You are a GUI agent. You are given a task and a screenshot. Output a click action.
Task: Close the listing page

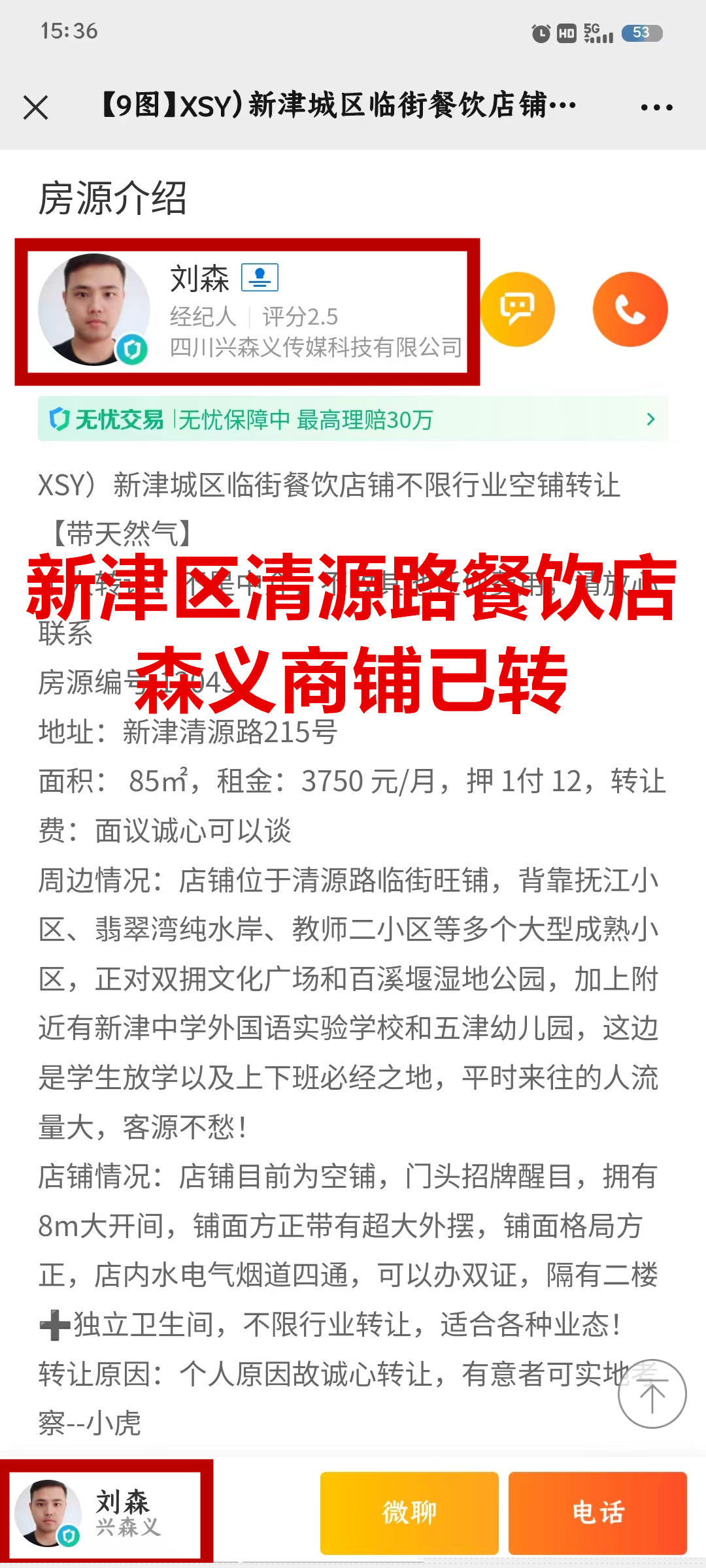pos(36,107)
